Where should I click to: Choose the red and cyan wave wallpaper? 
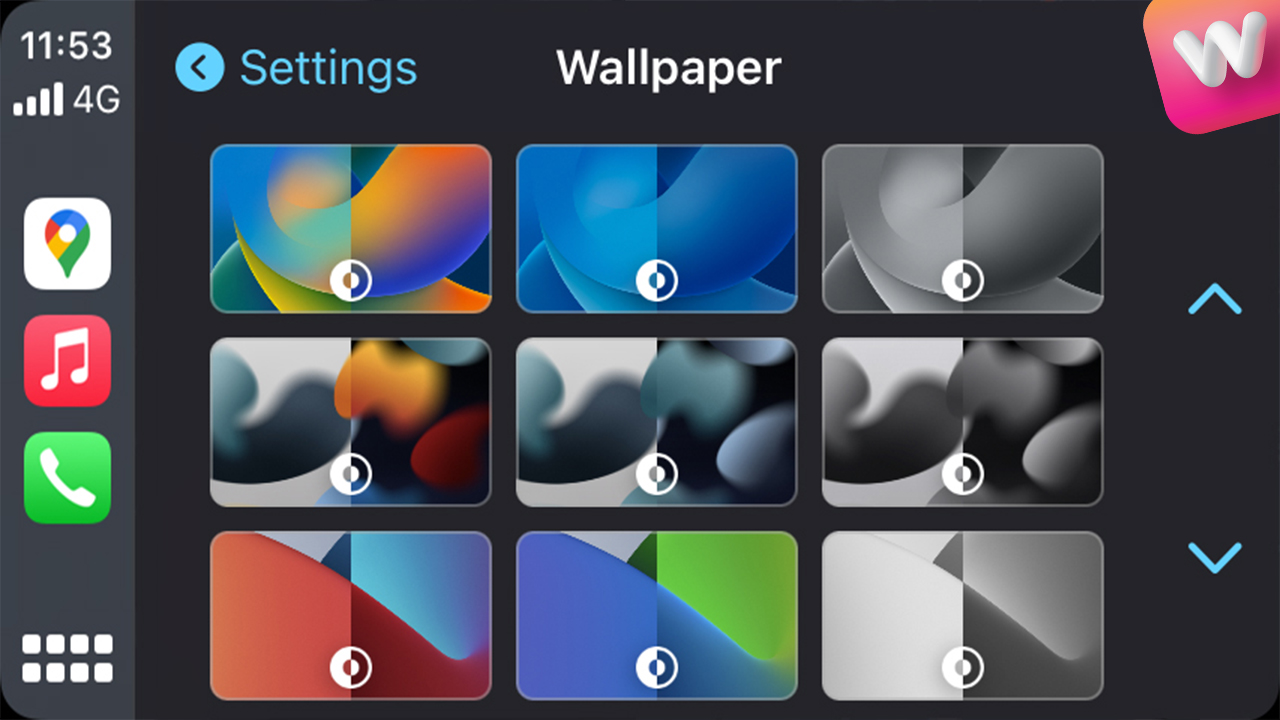[x=350, y=614]
